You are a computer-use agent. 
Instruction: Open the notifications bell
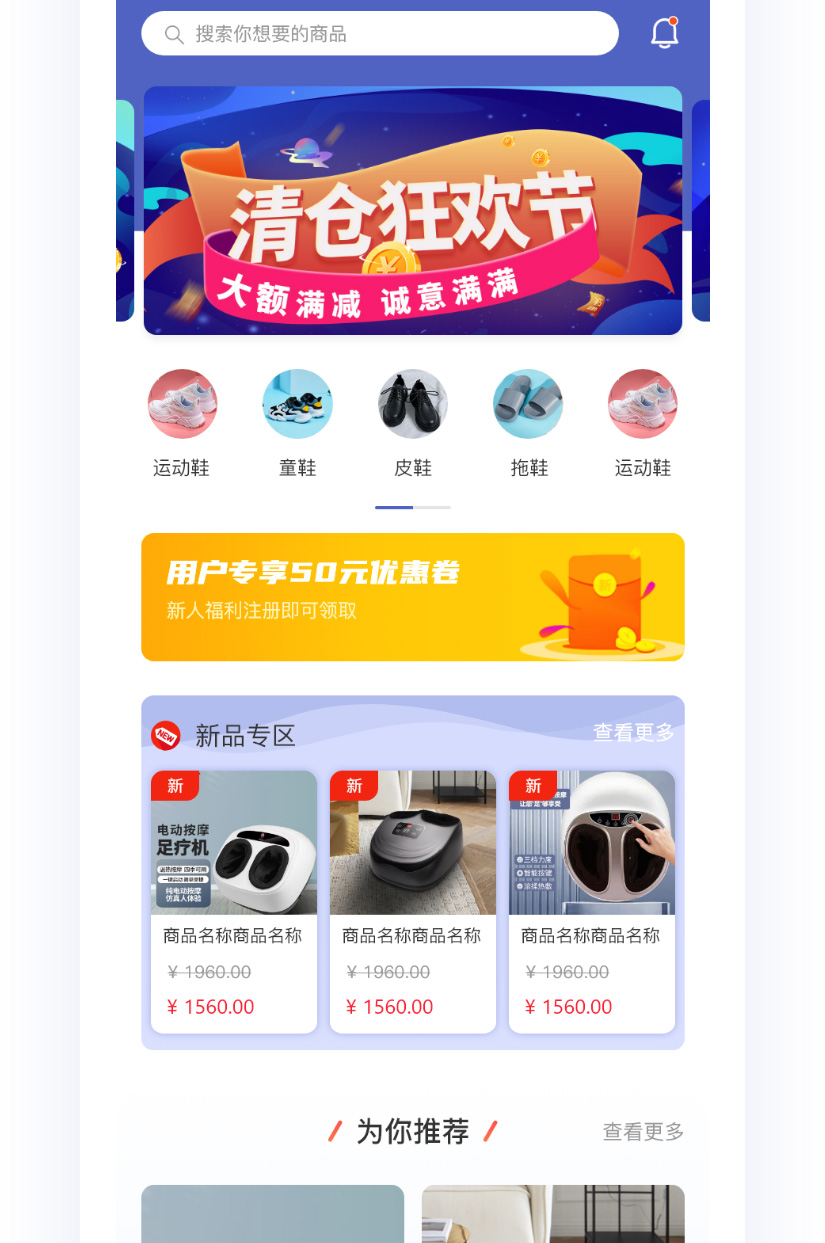(x=665, y=33)
